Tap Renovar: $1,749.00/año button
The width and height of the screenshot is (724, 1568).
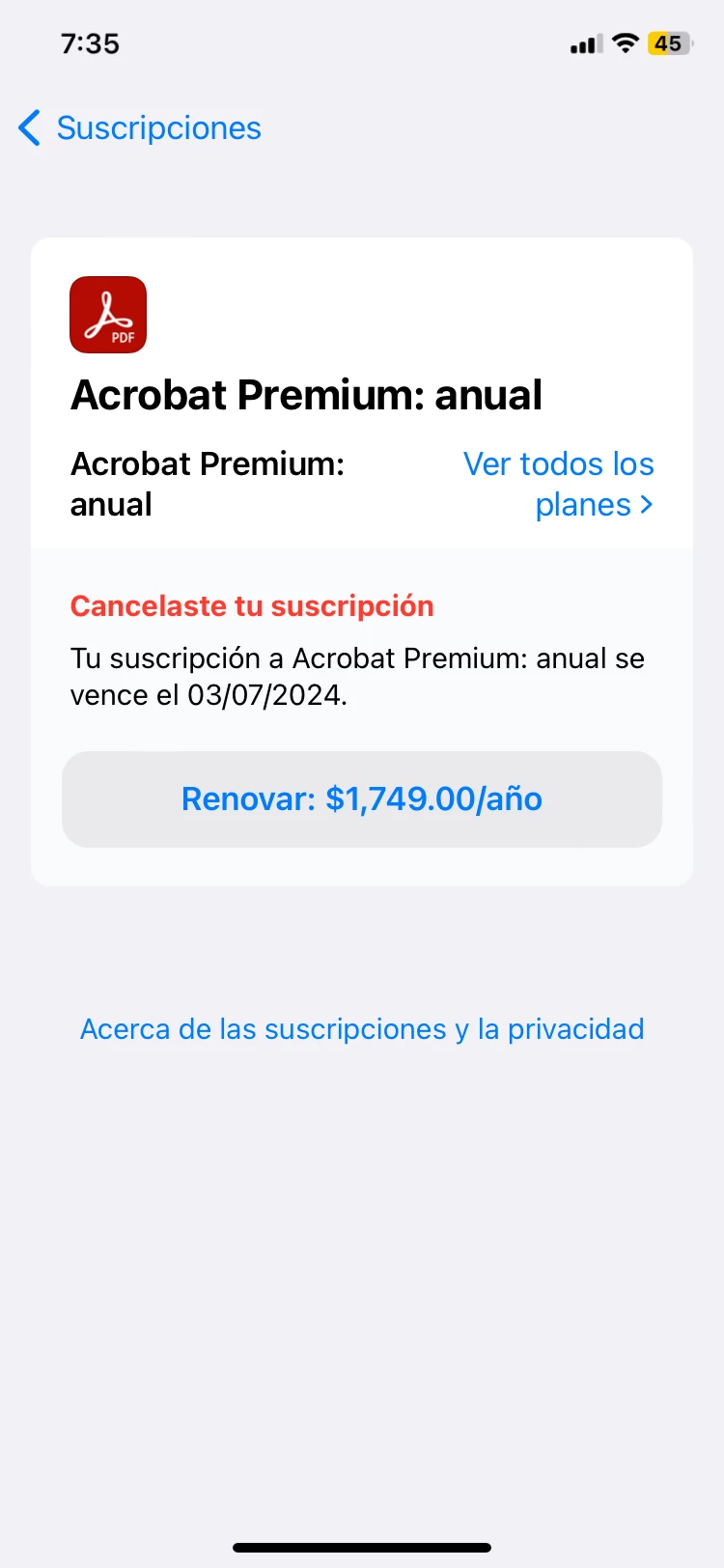[362, 799]
